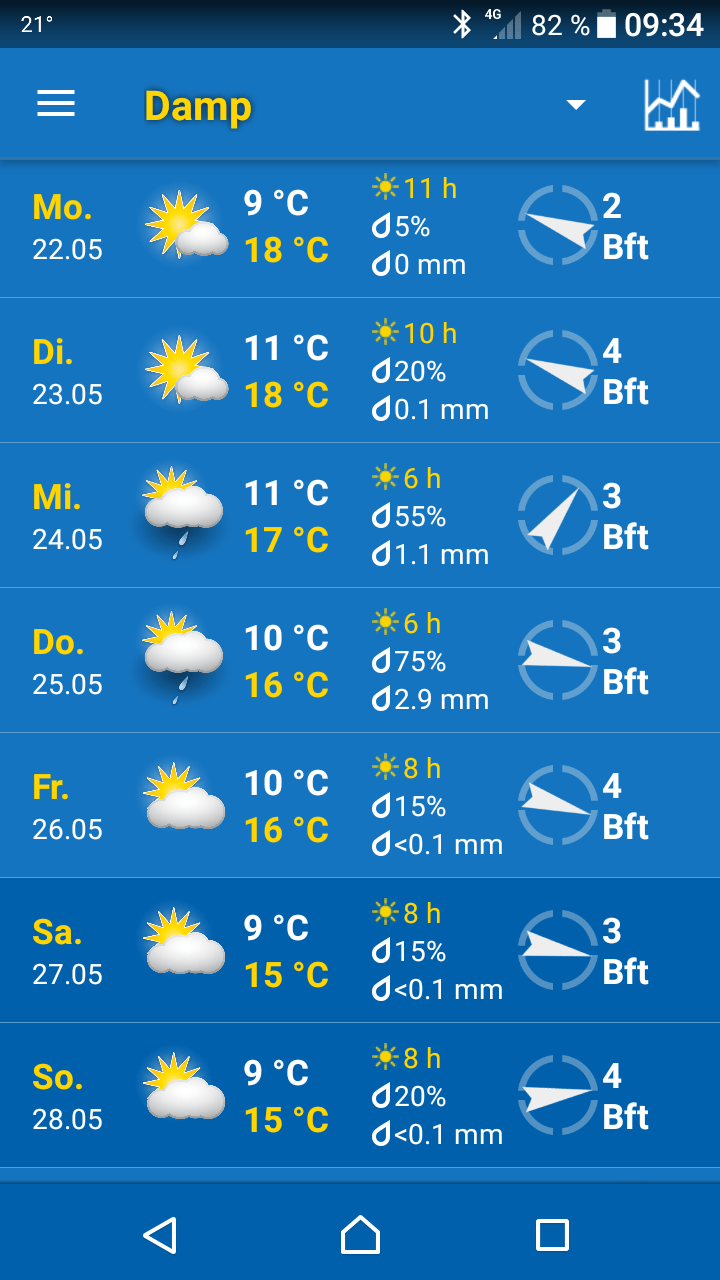Show Fr. 26.05 forecast details
The width and height of the screenshot is (720, 1280).
click(x=360, y=806)
